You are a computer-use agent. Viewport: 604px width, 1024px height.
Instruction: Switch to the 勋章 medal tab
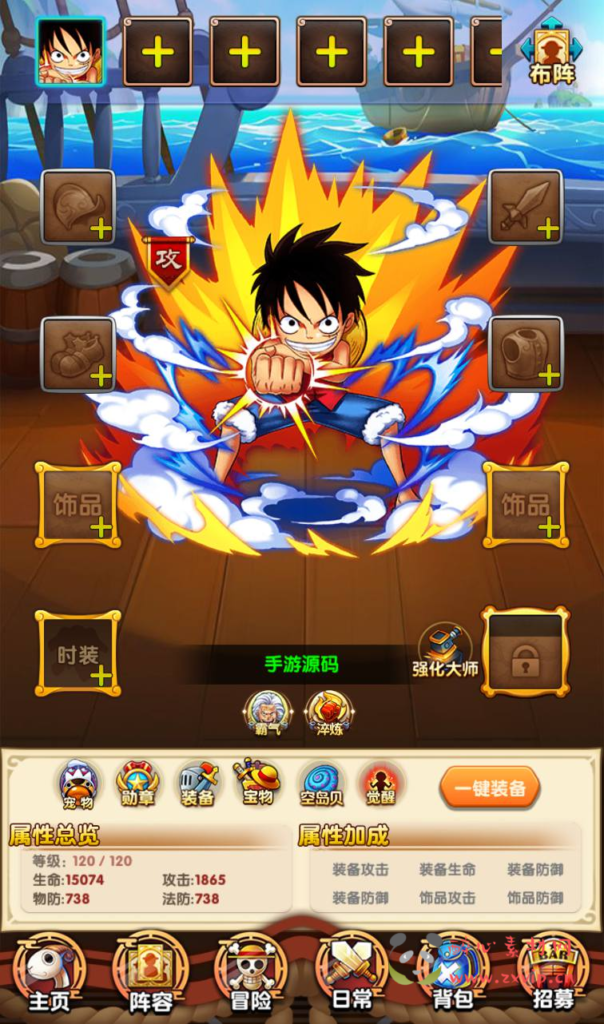[x=138, y=785]
